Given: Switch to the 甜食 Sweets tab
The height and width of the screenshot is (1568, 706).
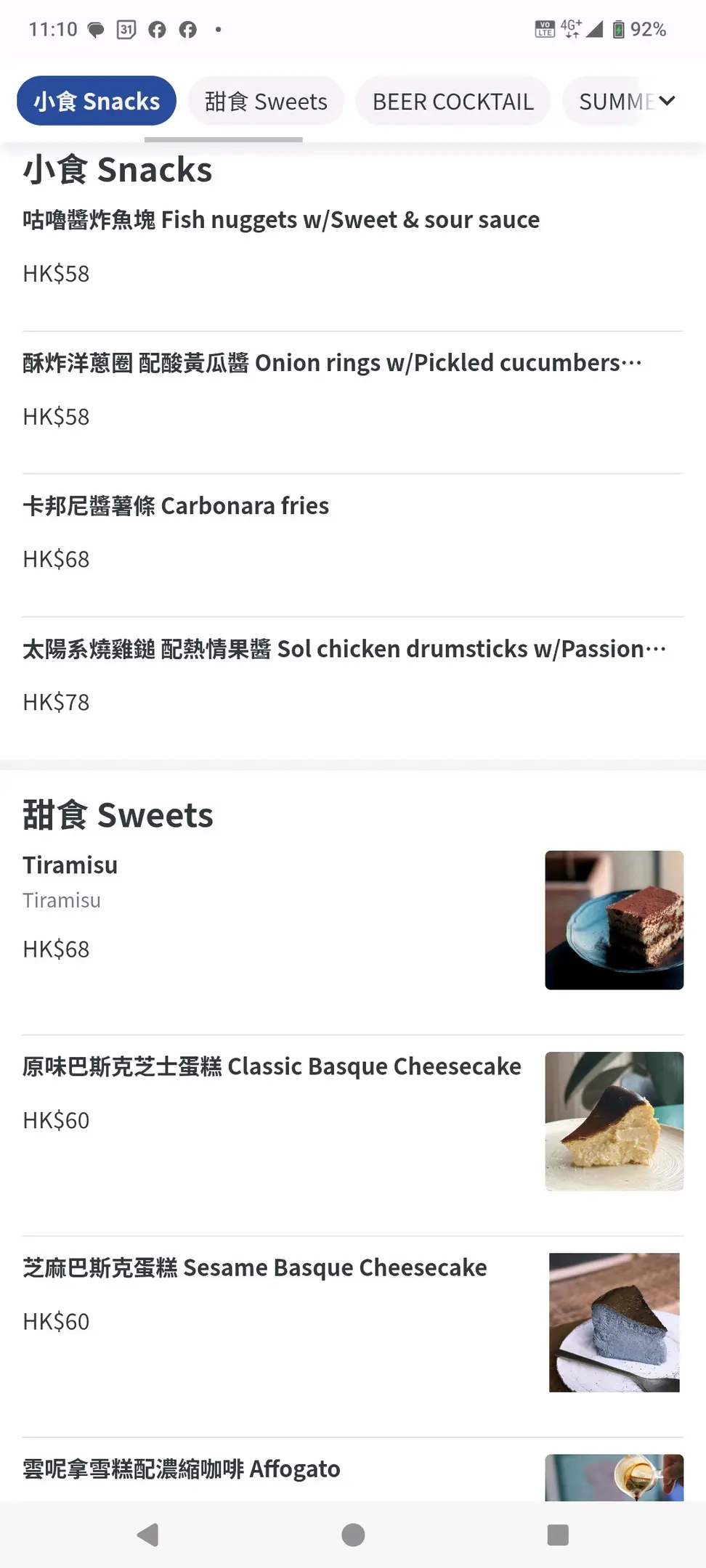Looking at the screenshot, I should click(x=266, y=101).
